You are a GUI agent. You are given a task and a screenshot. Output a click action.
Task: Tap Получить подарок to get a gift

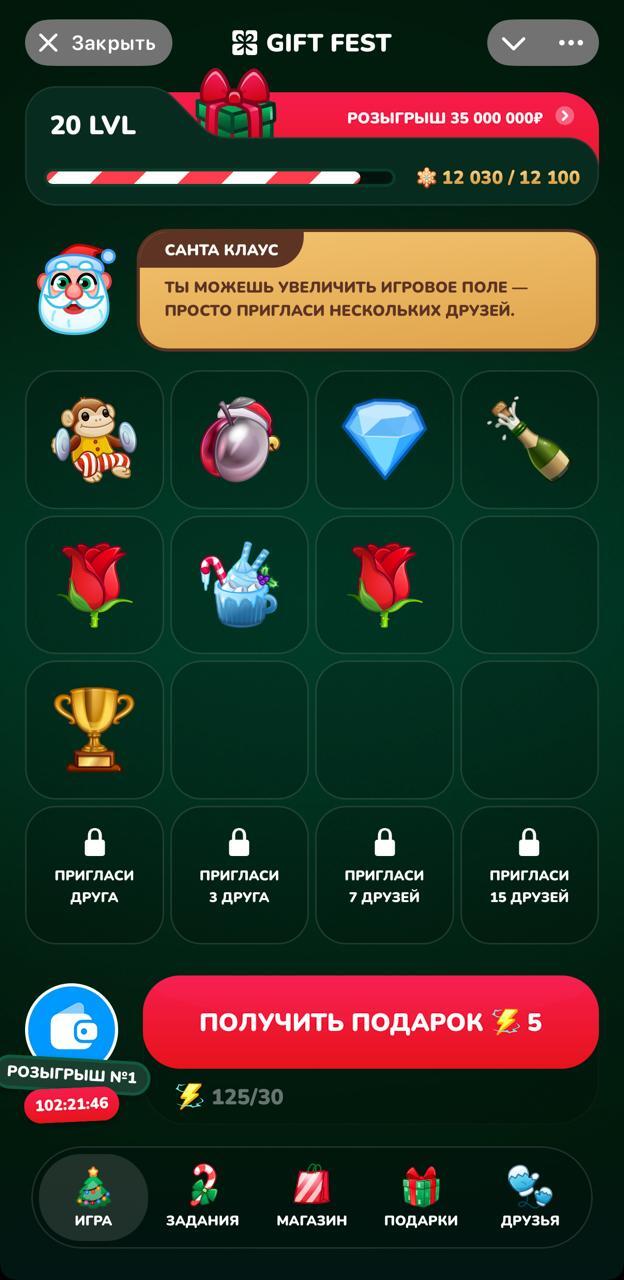[371, 1022]
